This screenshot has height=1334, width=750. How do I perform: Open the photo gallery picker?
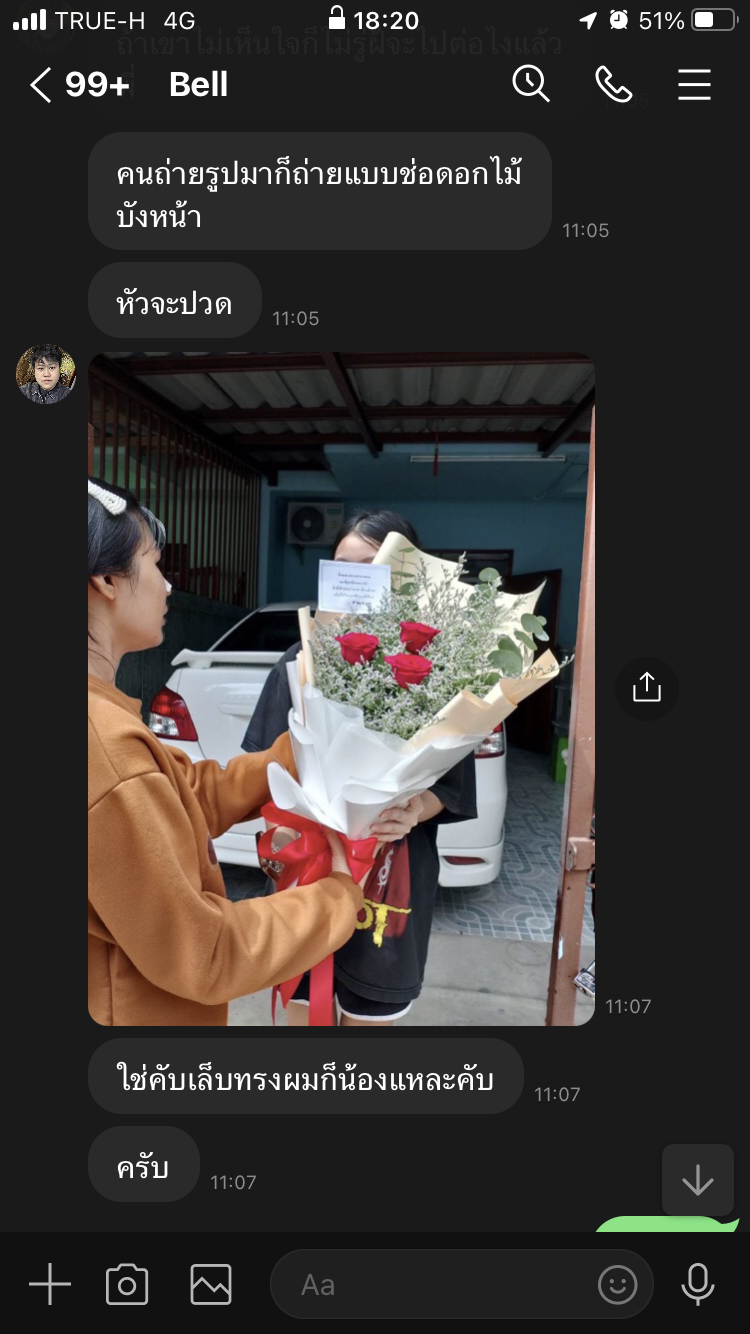(210, 1284)
